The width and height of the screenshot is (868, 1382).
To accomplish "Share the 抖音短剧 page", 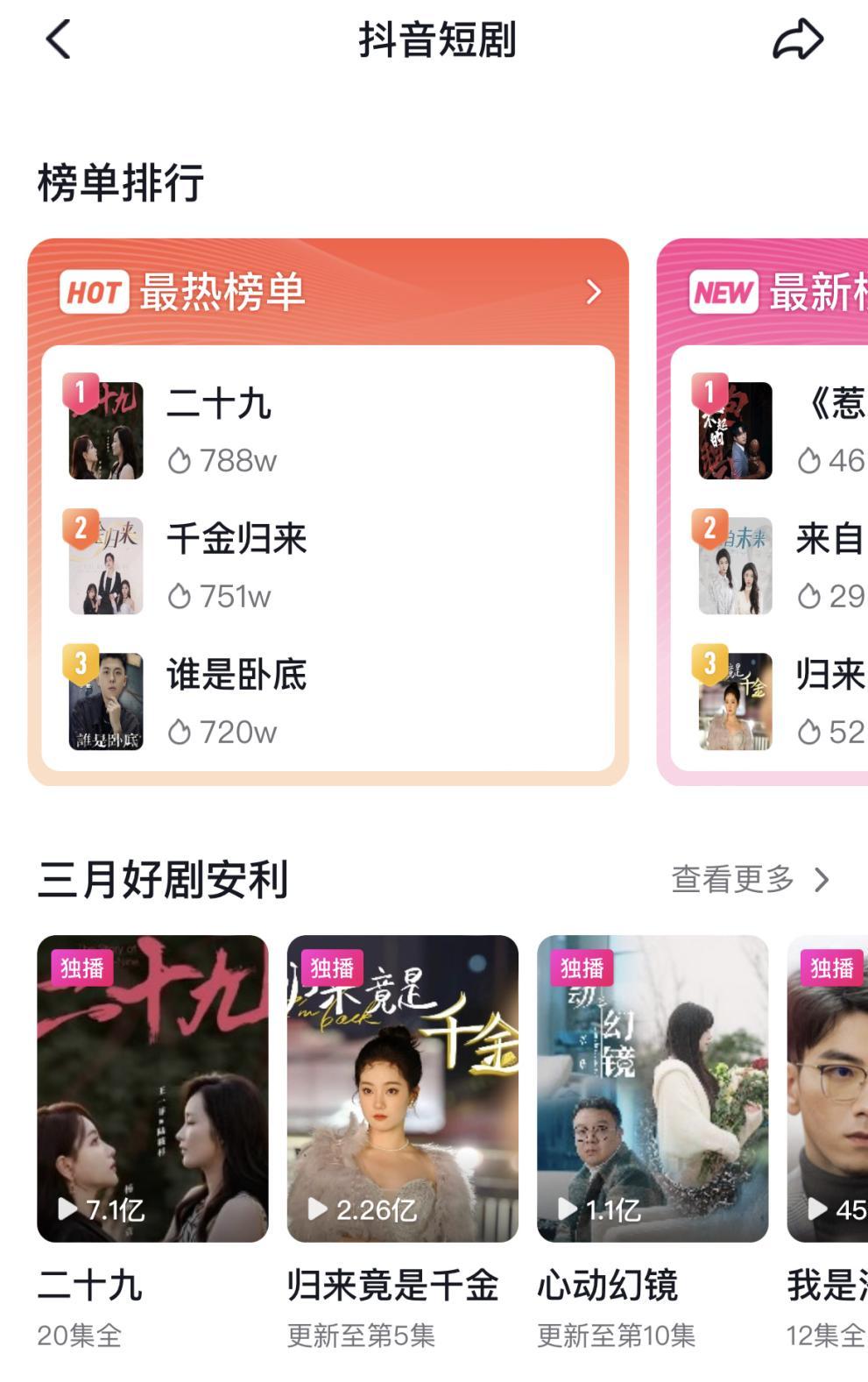I will (x=797, y=40).
